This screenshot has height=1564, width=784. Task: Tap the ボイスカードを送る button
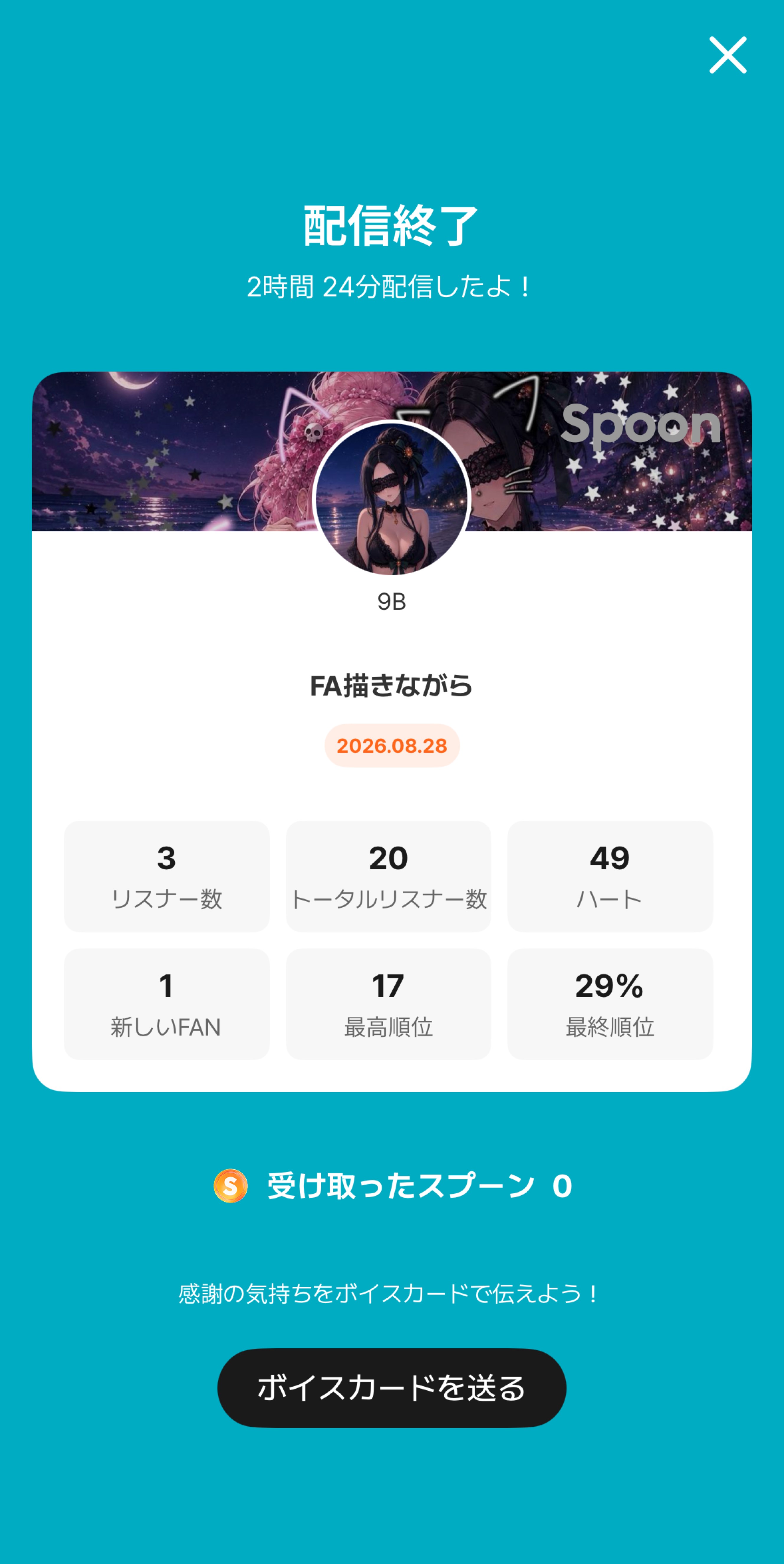pyautogui.click(x=391, y=1388)
